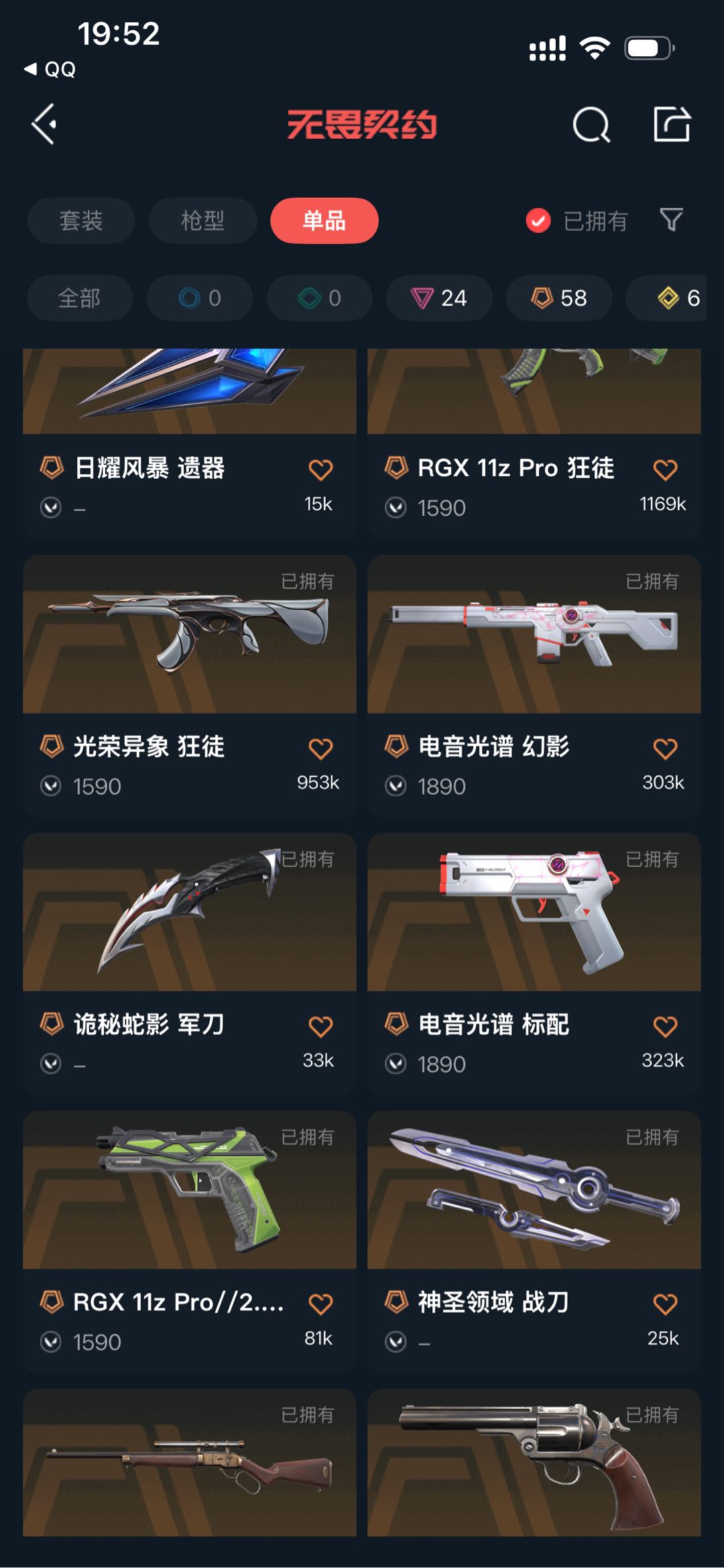Select the 单品 tab
The width and height of the screenshot is (724, 1568).
click(x=324, y=221)
